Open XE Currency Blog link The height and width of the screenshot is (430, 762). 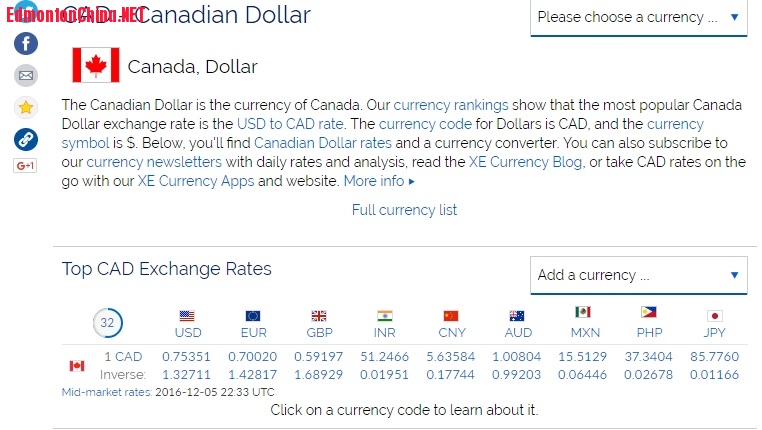525,162
